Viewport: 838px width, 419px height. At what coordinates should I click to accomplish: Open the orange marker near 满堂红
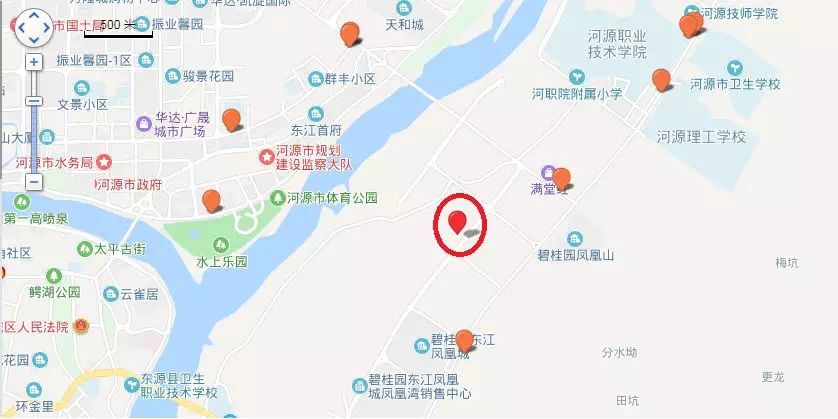(x=561, y=179)
